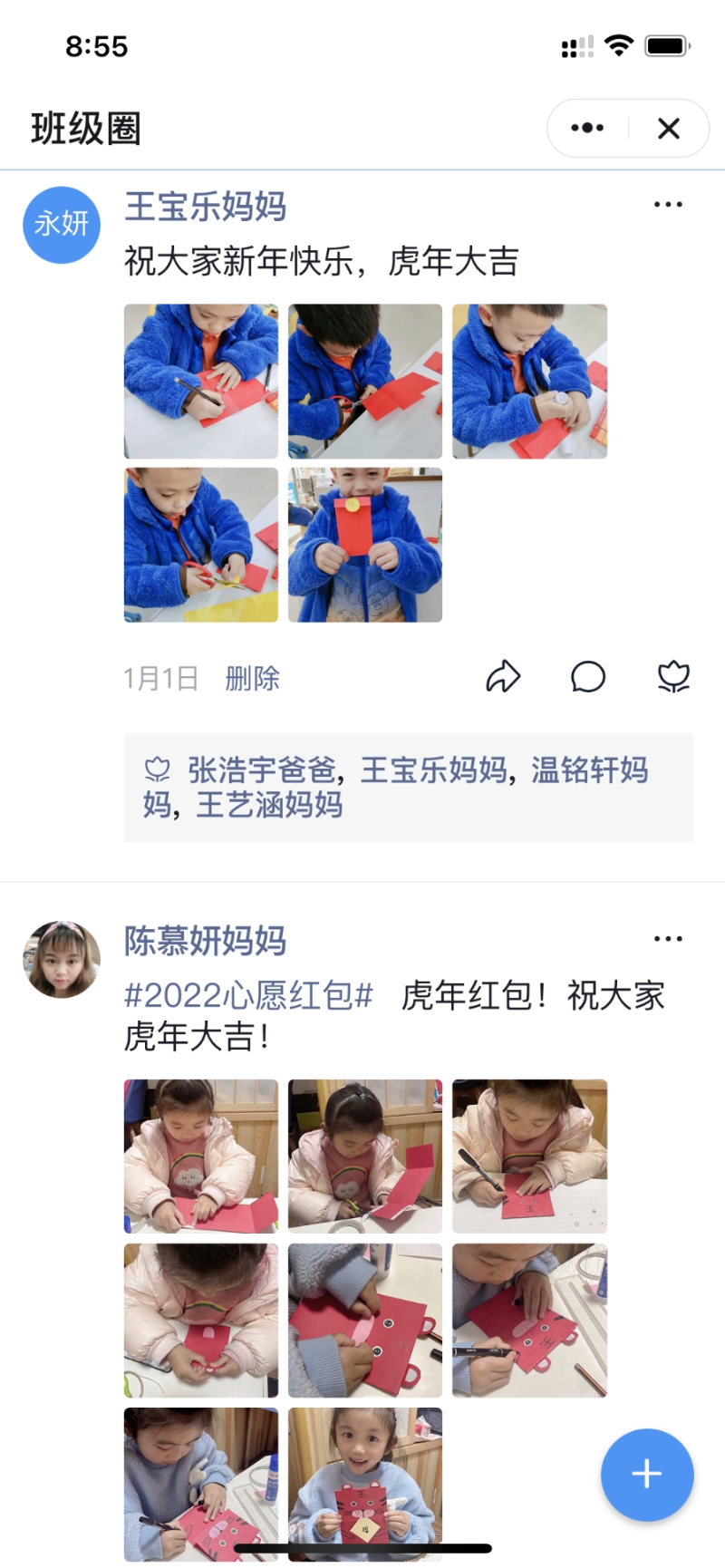Viewport: 725px width, 1568px height.
Task: Open 王宝乐妈妈's profile avatar 永妍
Action: [x=62, y=225]
